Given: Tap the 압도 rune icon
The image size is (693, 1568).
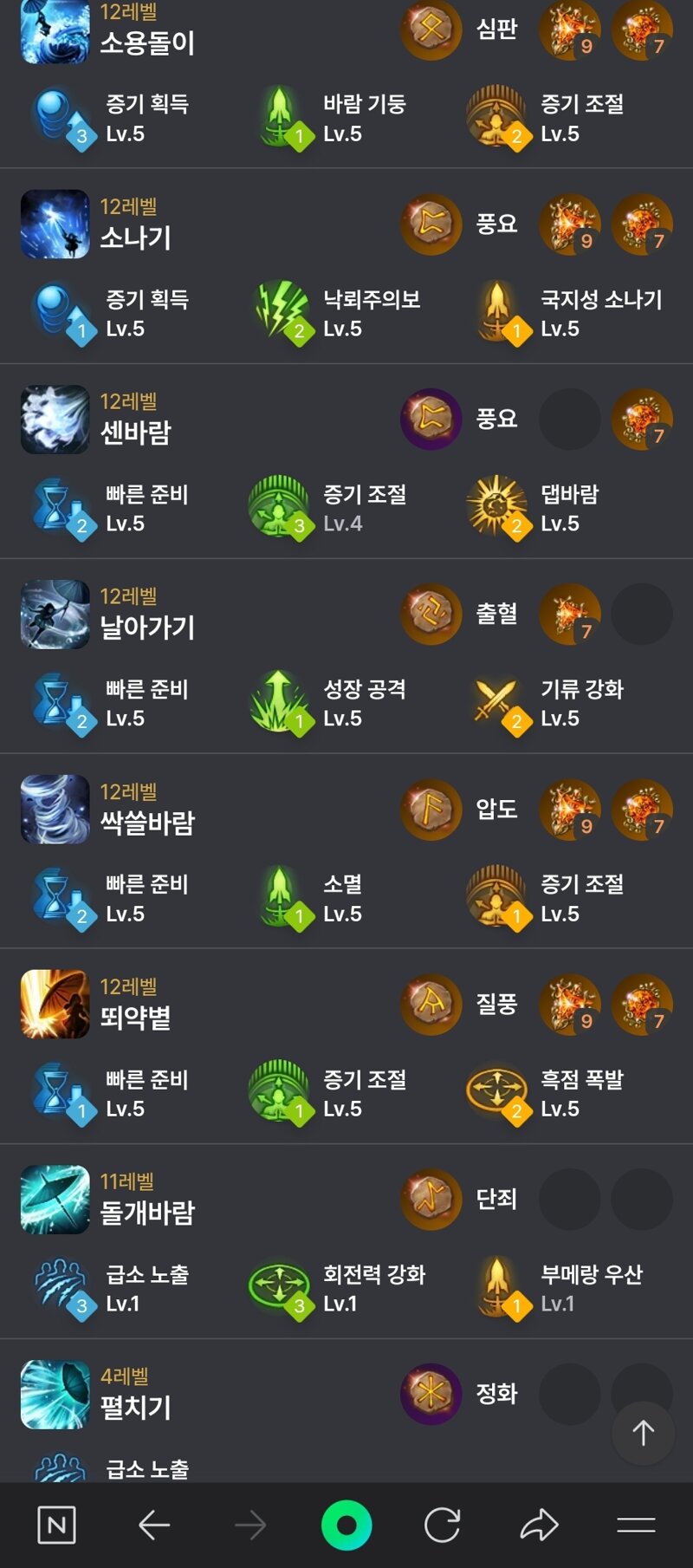Looking at the screenshot, I should pos(431,810).
